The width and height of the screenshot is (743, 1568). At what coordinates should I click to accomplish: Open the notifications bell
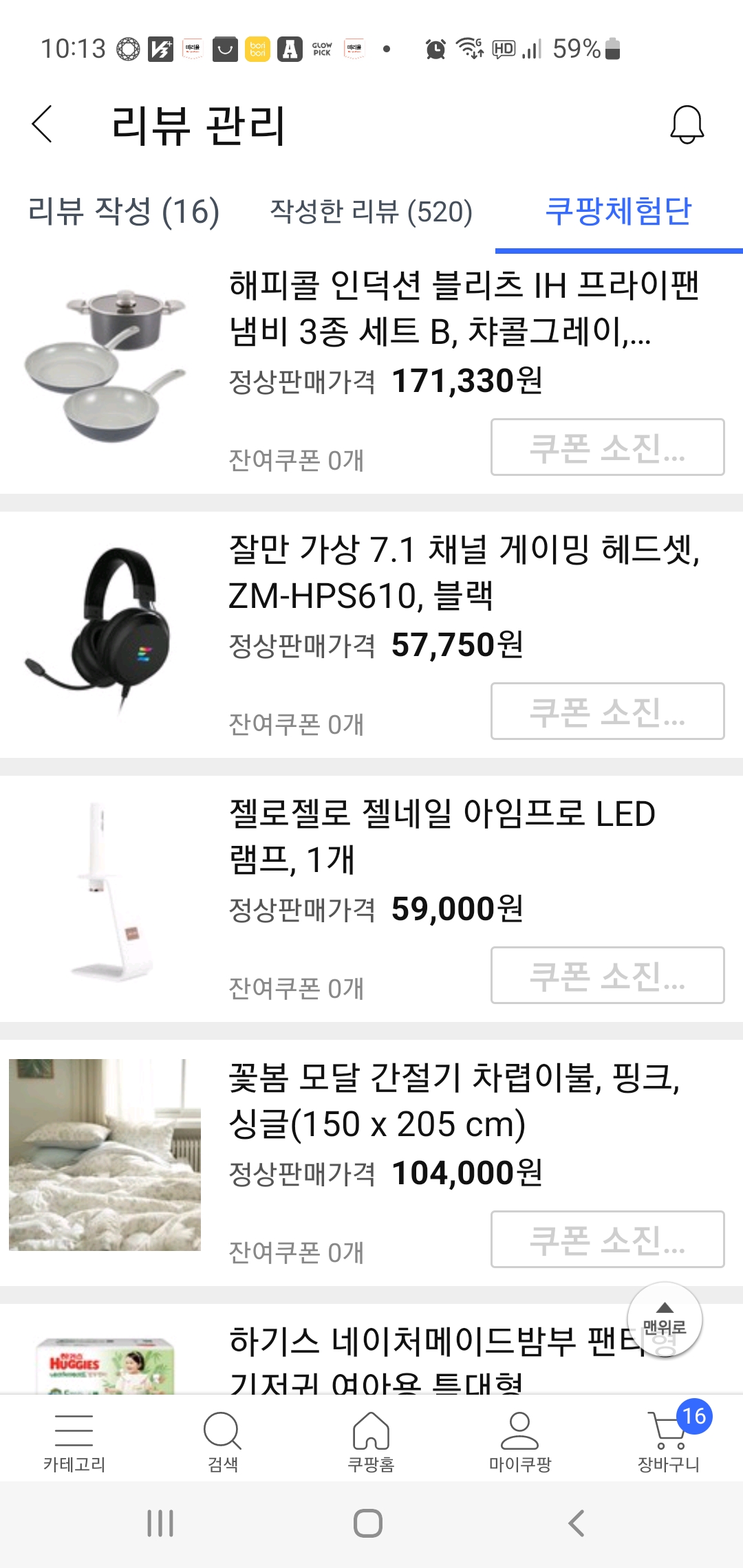pyautogui.click(x=687, y=124)
